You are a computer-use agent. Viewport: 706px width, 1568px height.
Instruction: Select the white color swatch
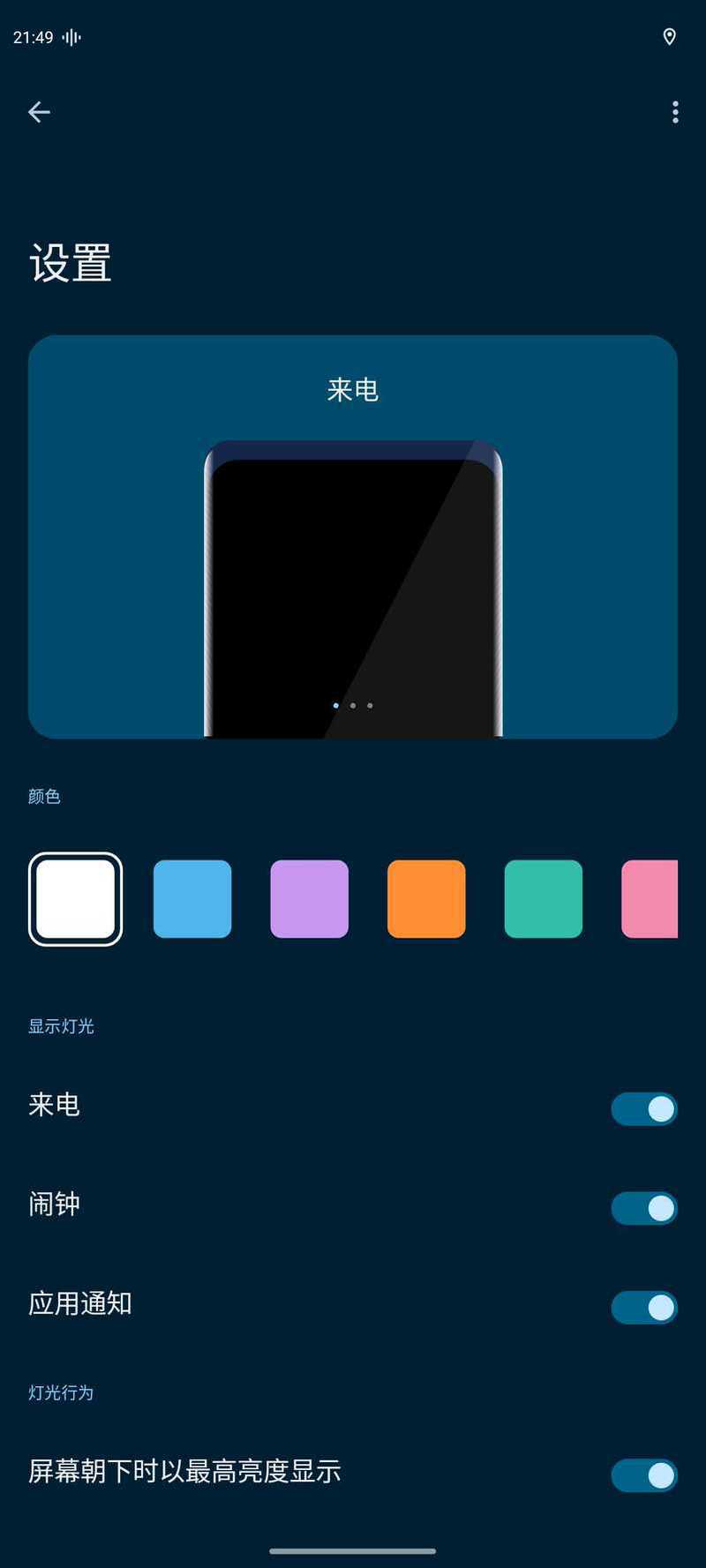click(x=76, y=899)
